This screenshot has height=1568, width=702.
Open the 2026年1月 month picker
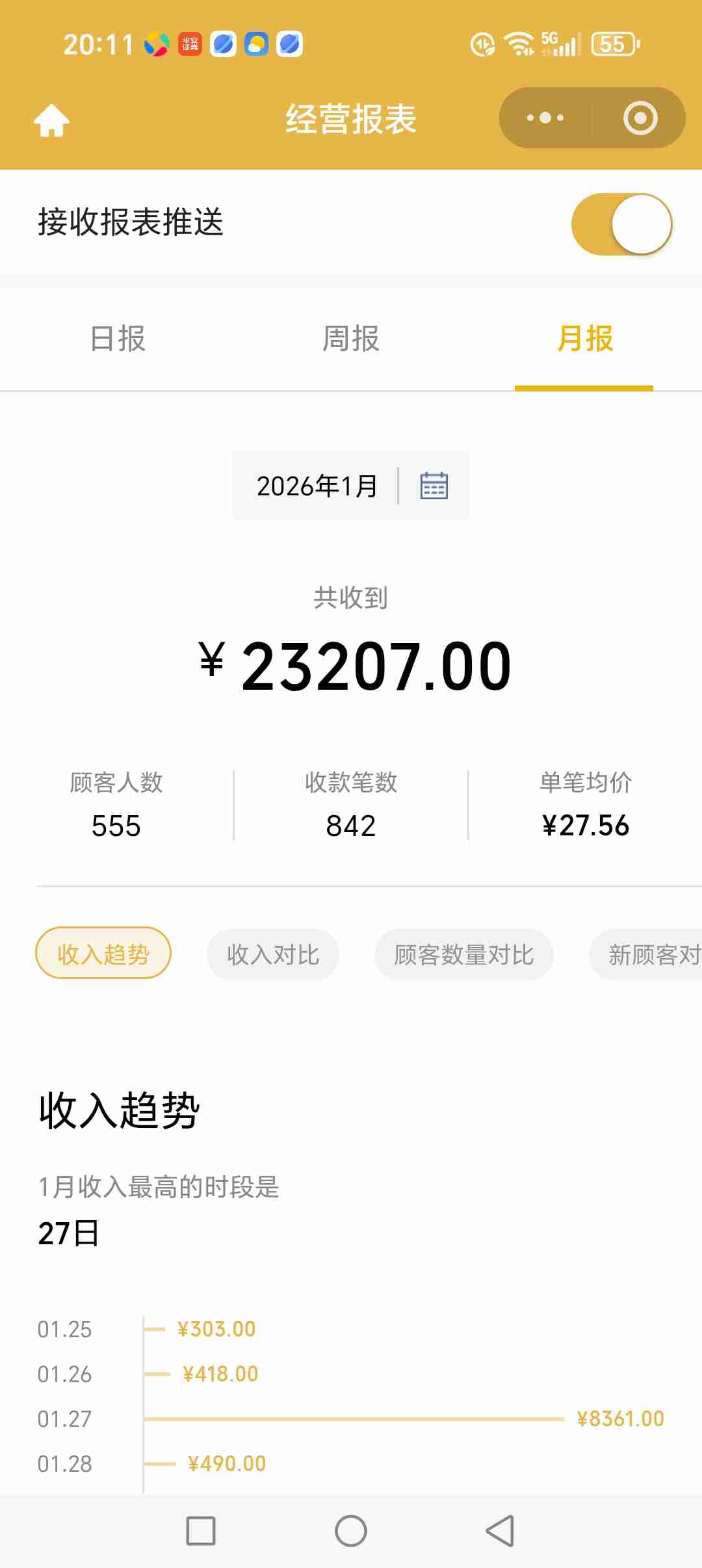351,486
